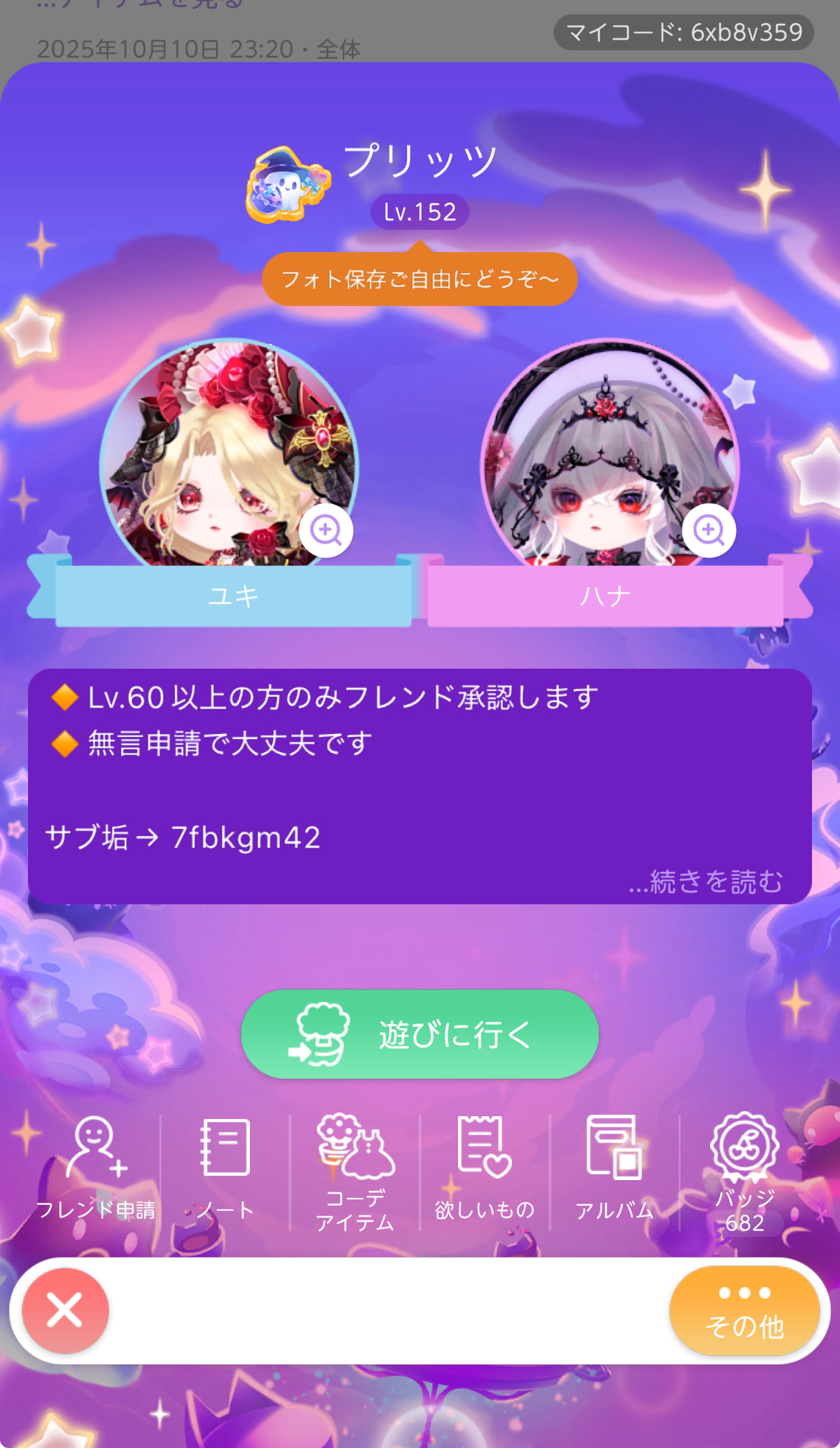This screenshot has height=1448, width=840.
Task: View コーデアイテム list
Action: (355, 1171)
